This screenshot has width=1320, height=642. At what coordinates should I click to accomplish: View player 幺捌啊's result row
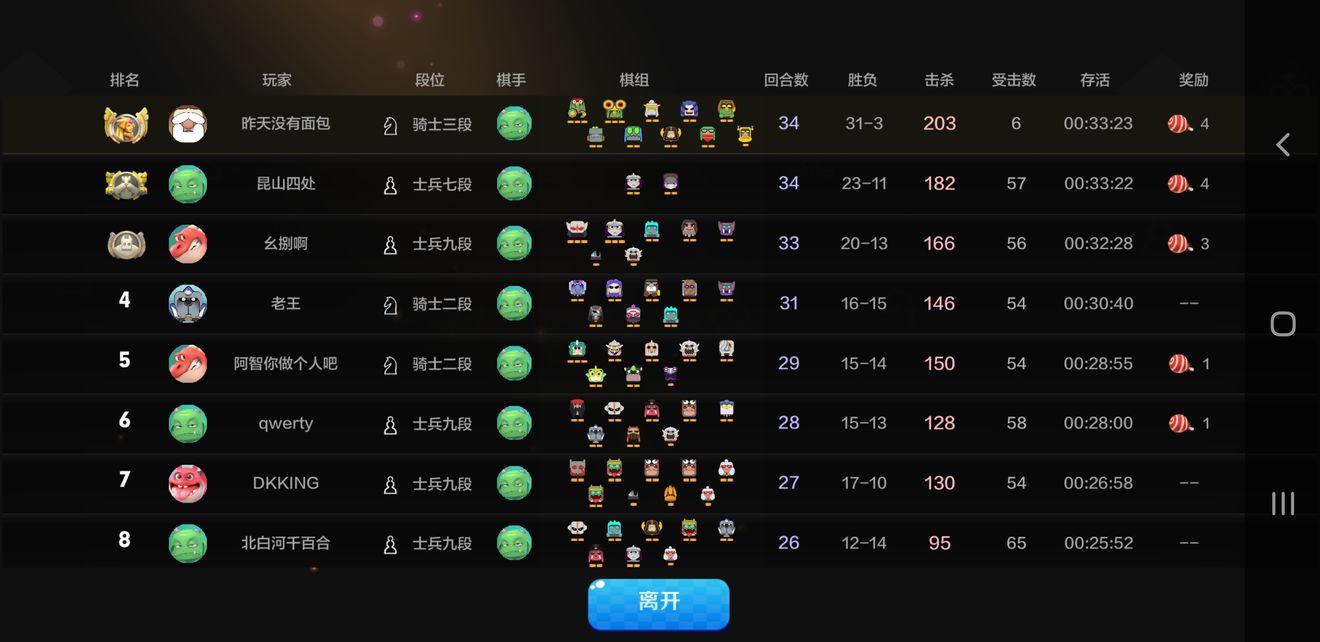pyautogui.click(x=286, y=244)
